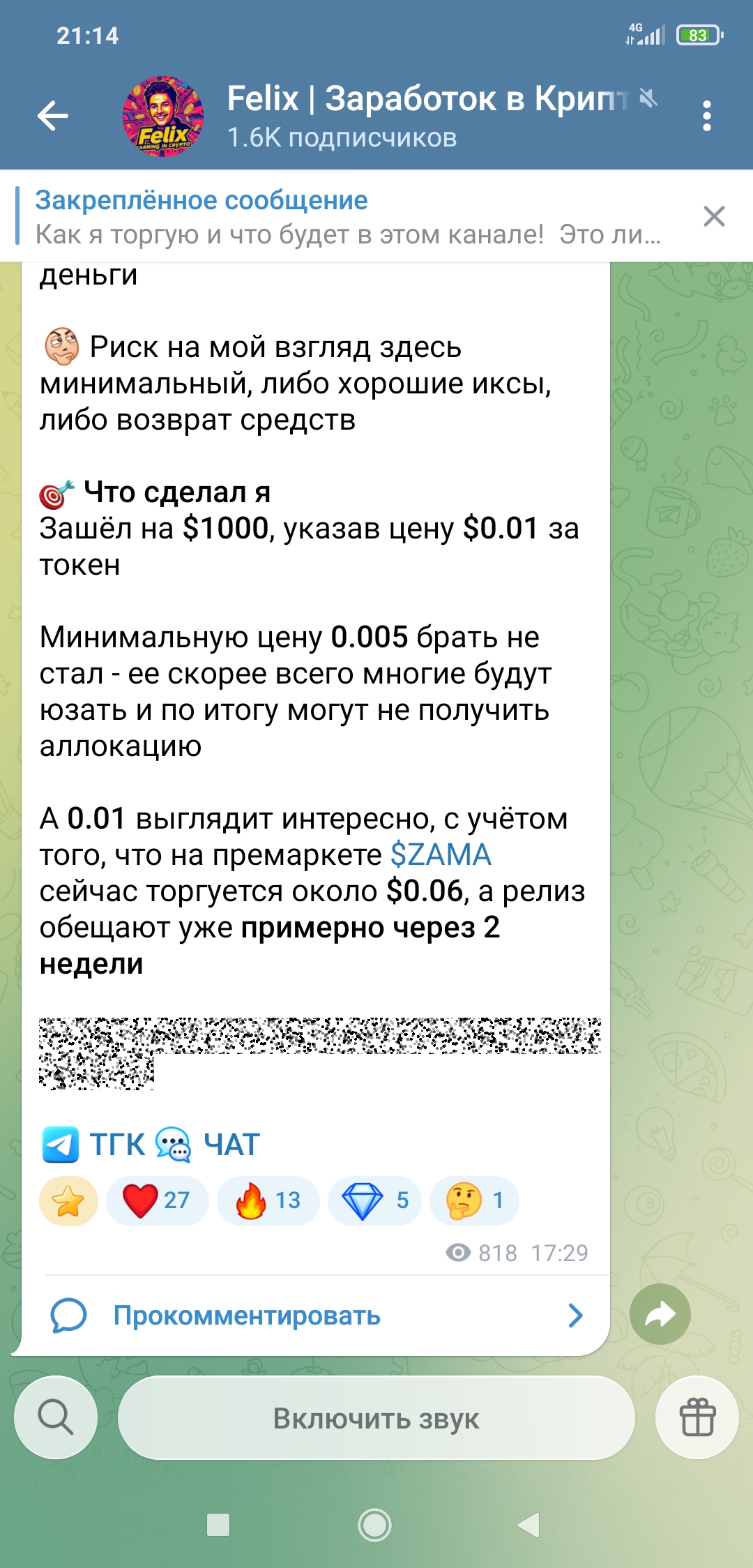Go back from the Felix channel
This screenshot has width=753, height=1568.
pos(53,116)
